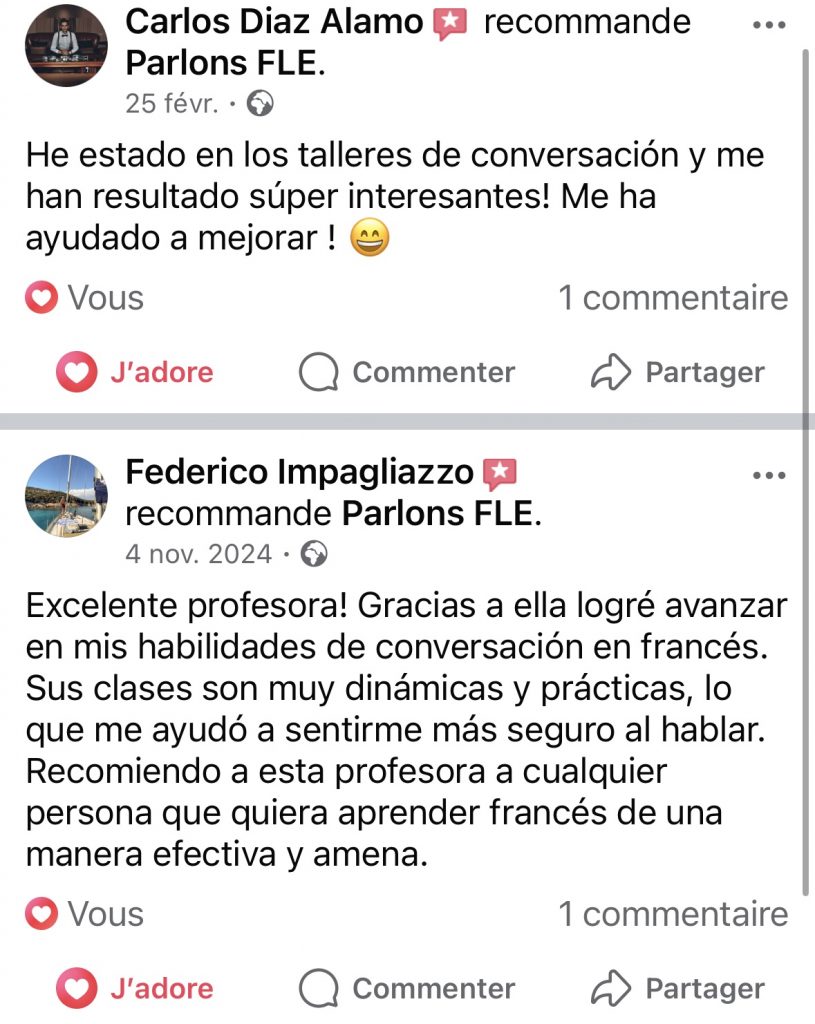The width and height of the screenshot is (815, 1024).
Task: Share Carlos Diaz Alamo's recommendation
Action: point(678,372)
